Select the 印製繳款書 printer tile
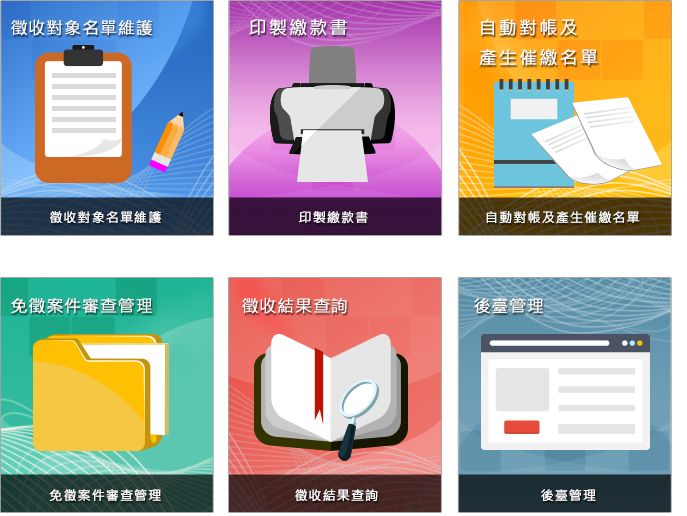The image size is (687, 516). (335, 118)
